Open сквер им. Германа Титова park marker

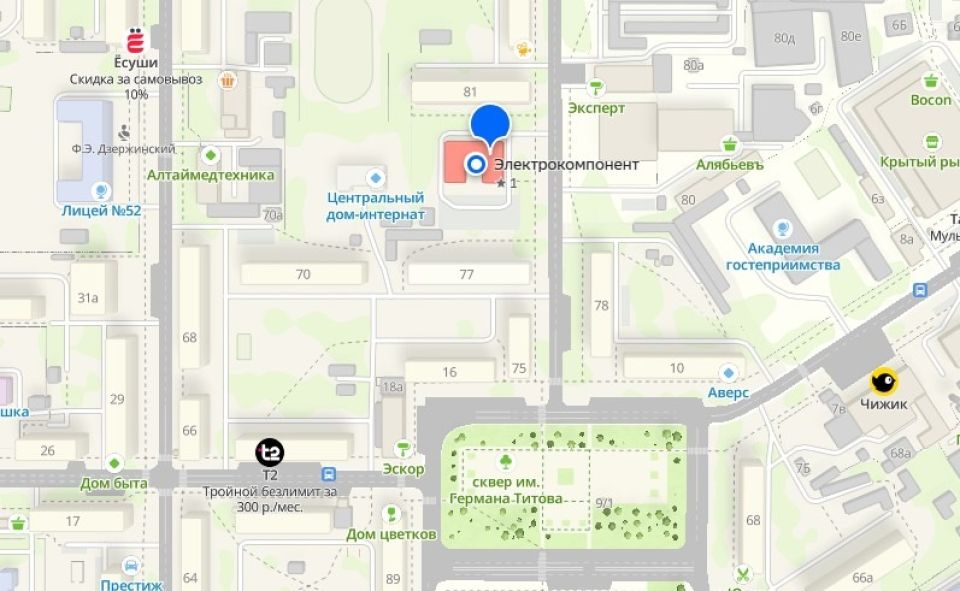pos(506,462)
